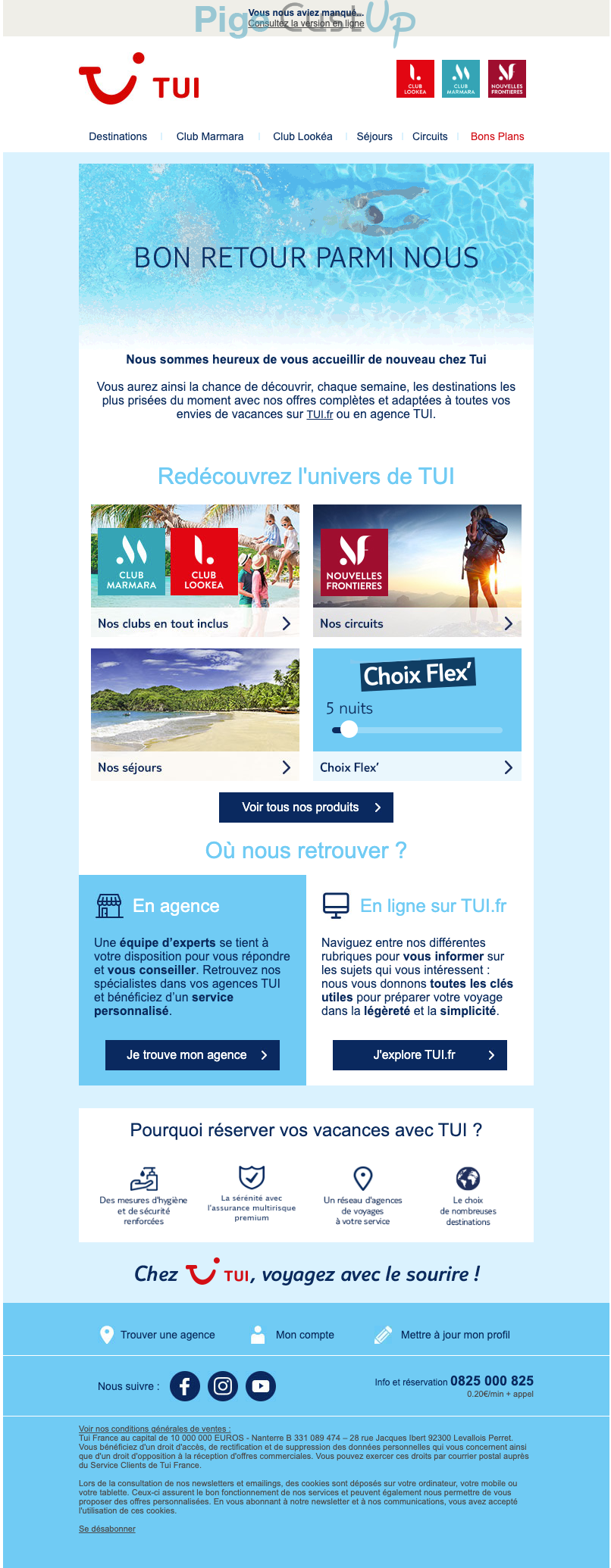Follow the underlined TUI.fr link
The width and height of the screenshot is (611, 1568).
319,414
